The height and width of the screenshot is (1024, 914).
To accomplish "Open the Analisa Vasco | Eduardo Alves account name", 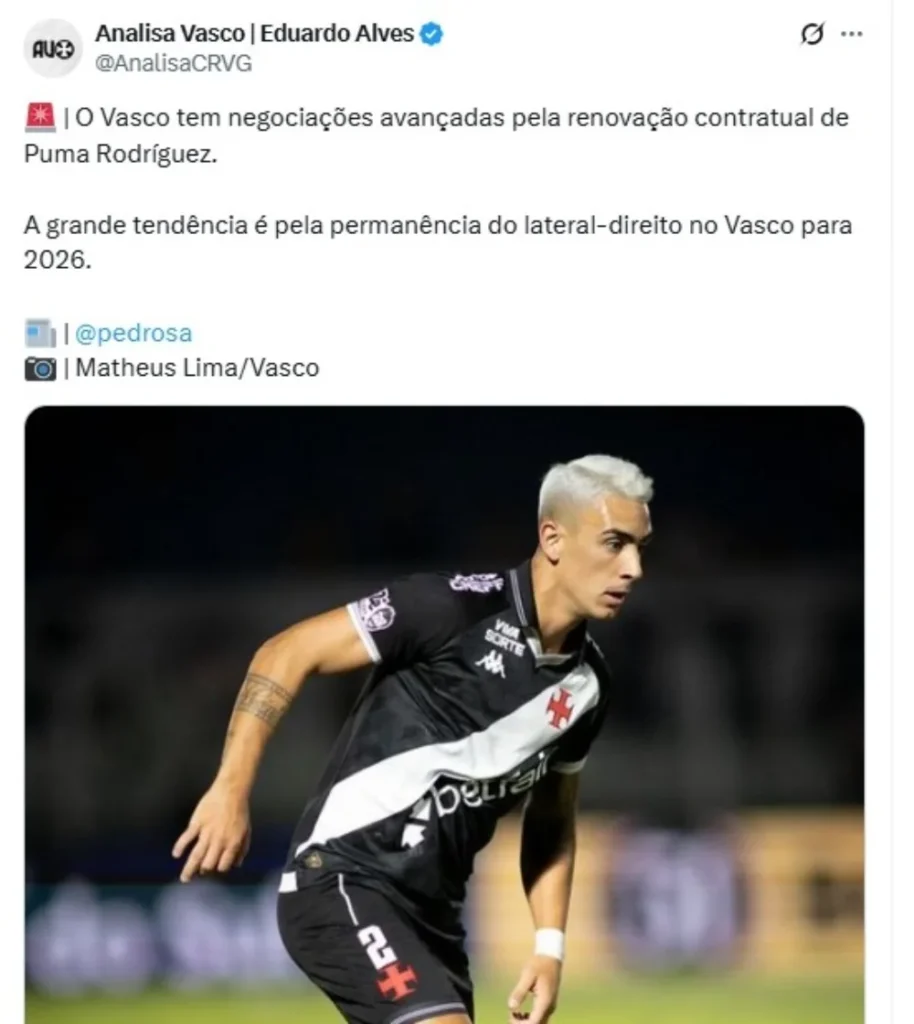I will pyautogui.click(x=254, y=33).
